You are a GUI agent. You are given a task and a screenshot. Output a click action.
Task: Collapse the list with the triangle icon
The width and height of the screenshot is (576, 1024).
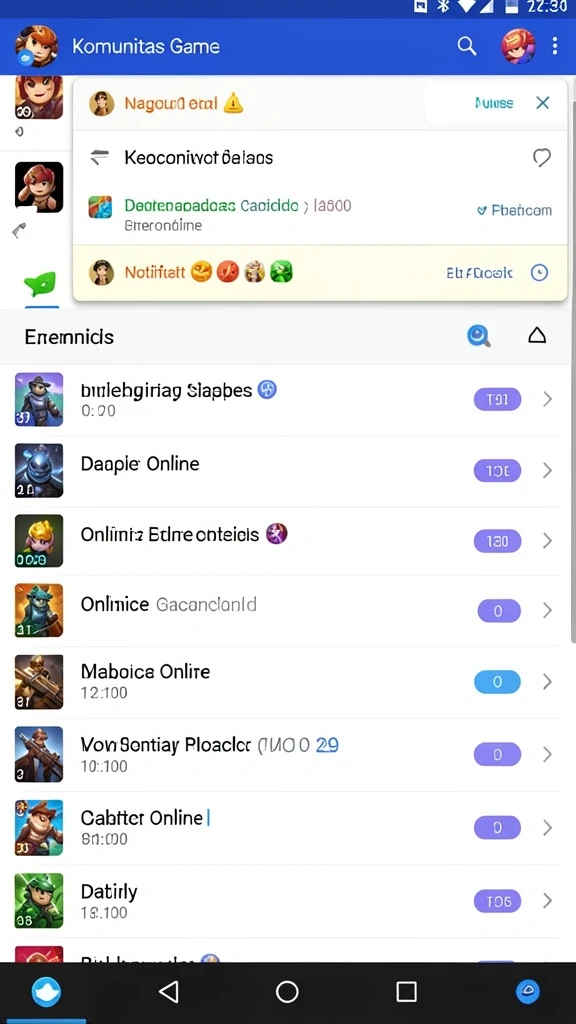536,336
